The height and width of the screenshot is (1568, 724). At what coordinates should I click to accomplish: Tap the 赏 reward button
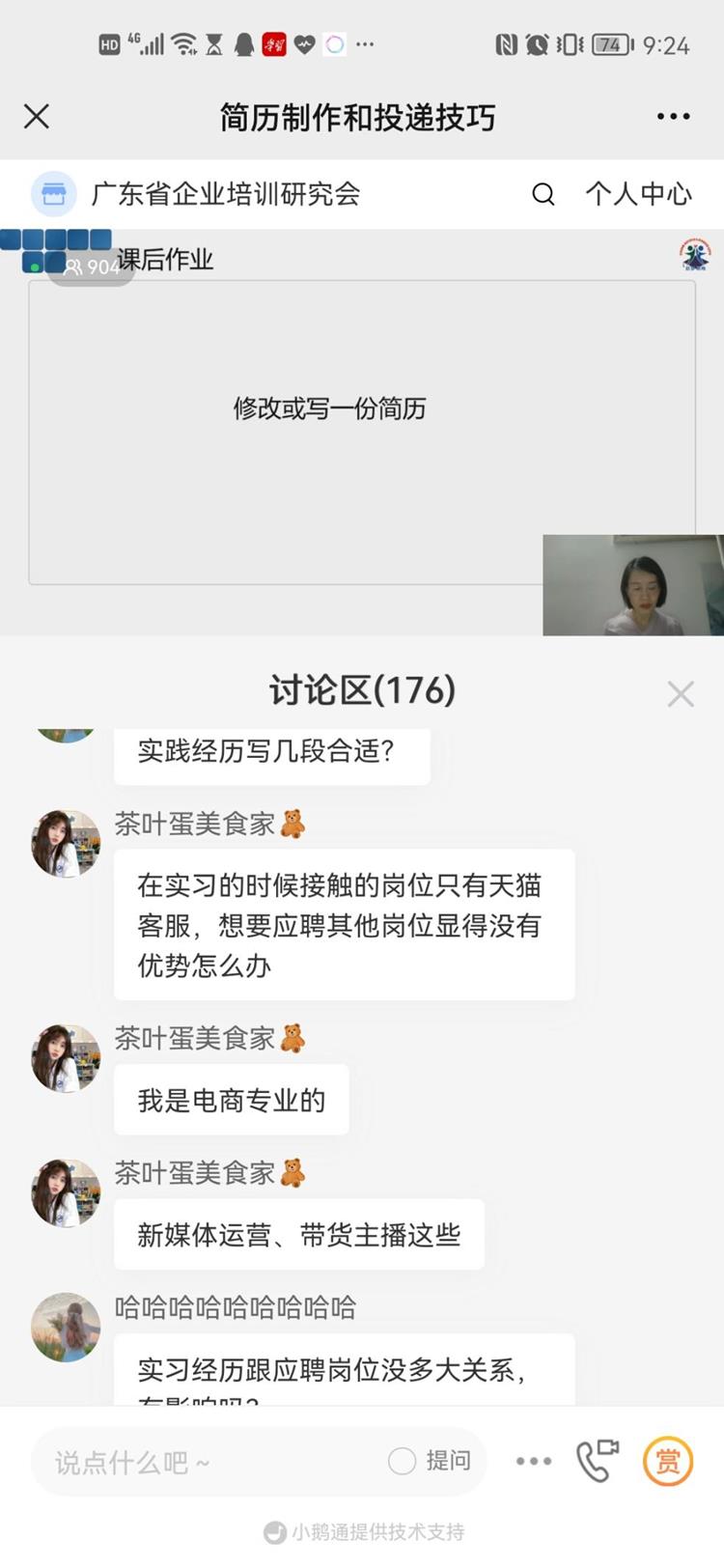(668, 1461)
